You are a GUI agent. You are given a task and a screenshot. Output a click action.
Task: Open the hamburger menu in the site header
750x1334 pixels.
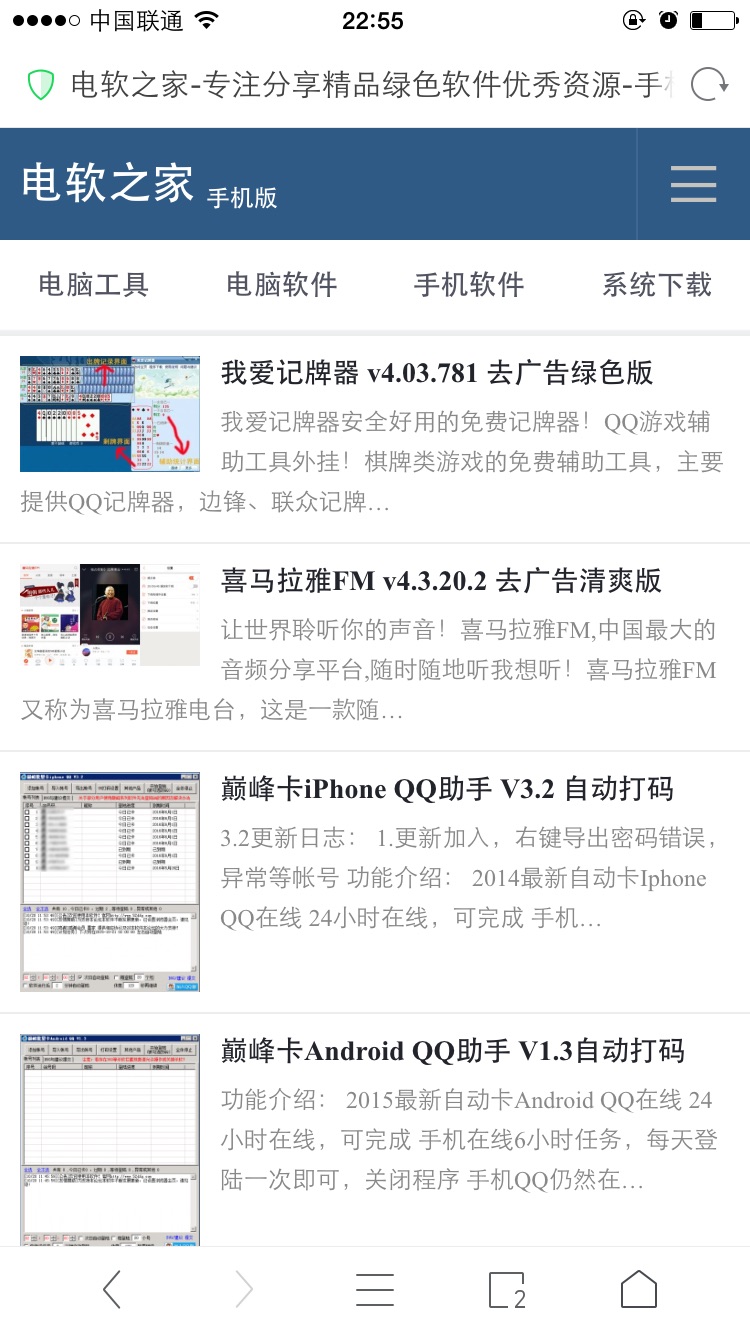693,184
